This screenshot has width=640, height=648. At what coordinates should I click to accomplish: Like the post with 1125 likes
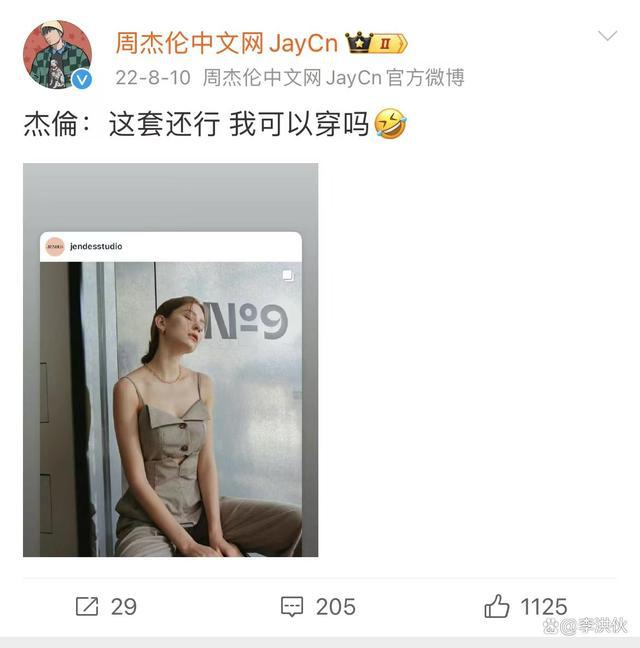(526, 606)
